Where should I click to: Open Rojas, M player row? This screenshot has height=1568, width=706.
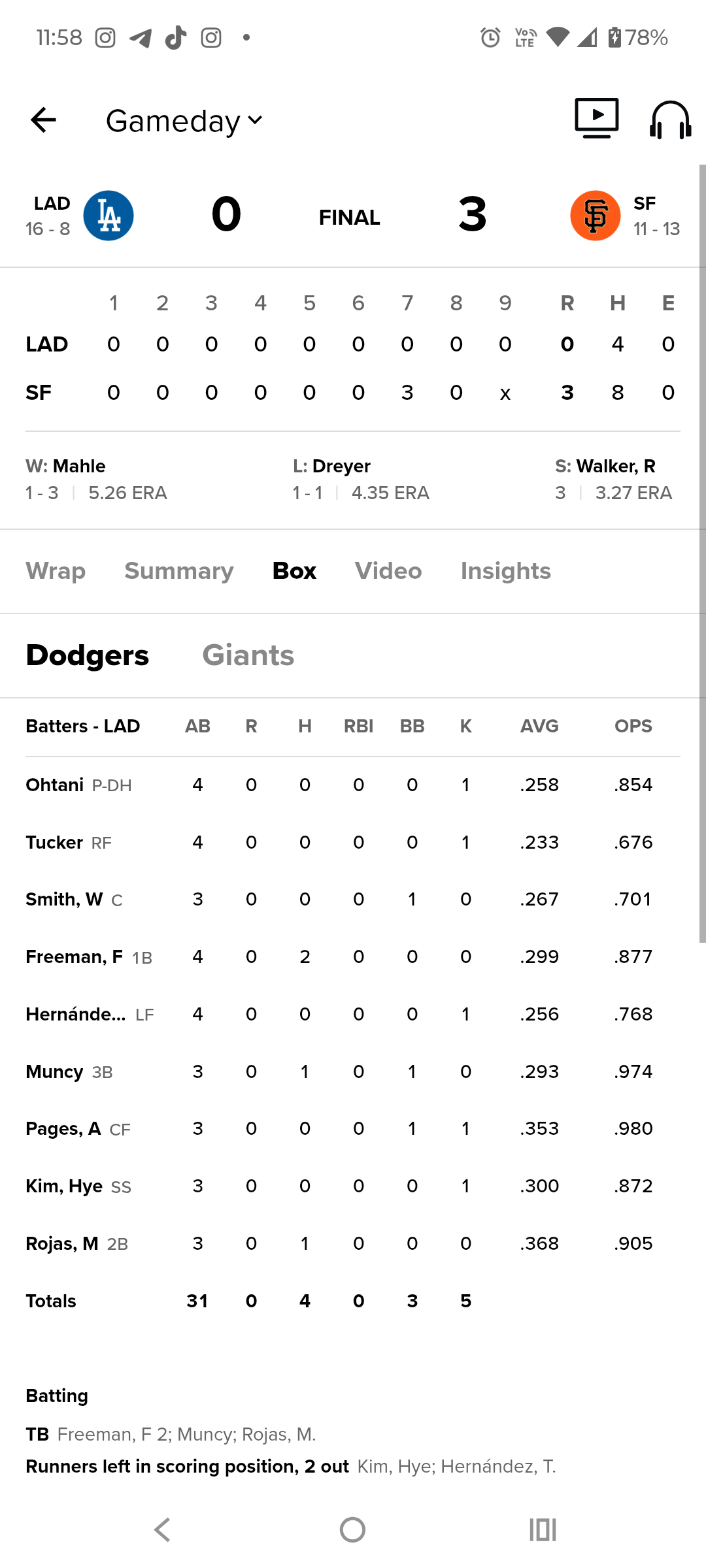coord(62,1244)
